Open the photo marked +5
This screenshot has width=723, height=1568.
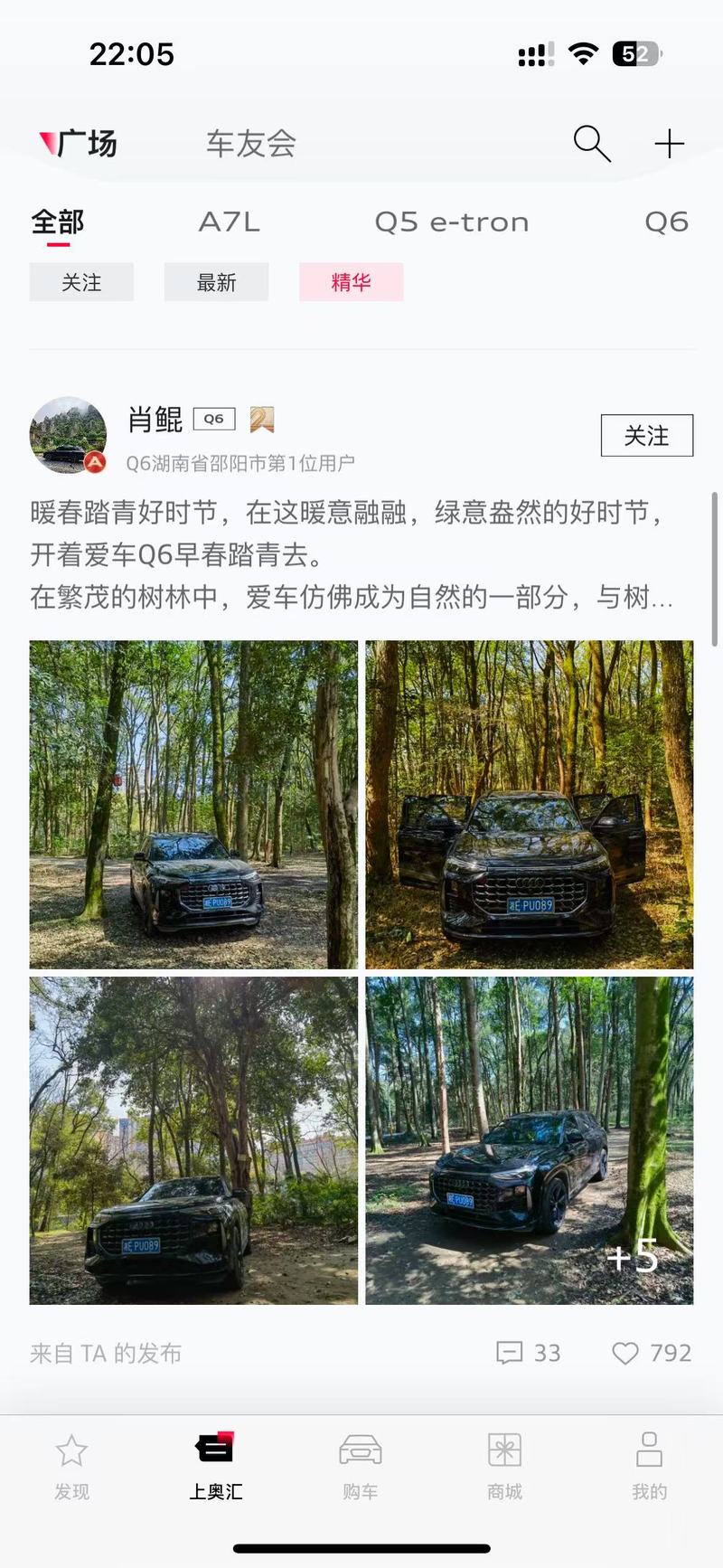tap(529, 1139)
